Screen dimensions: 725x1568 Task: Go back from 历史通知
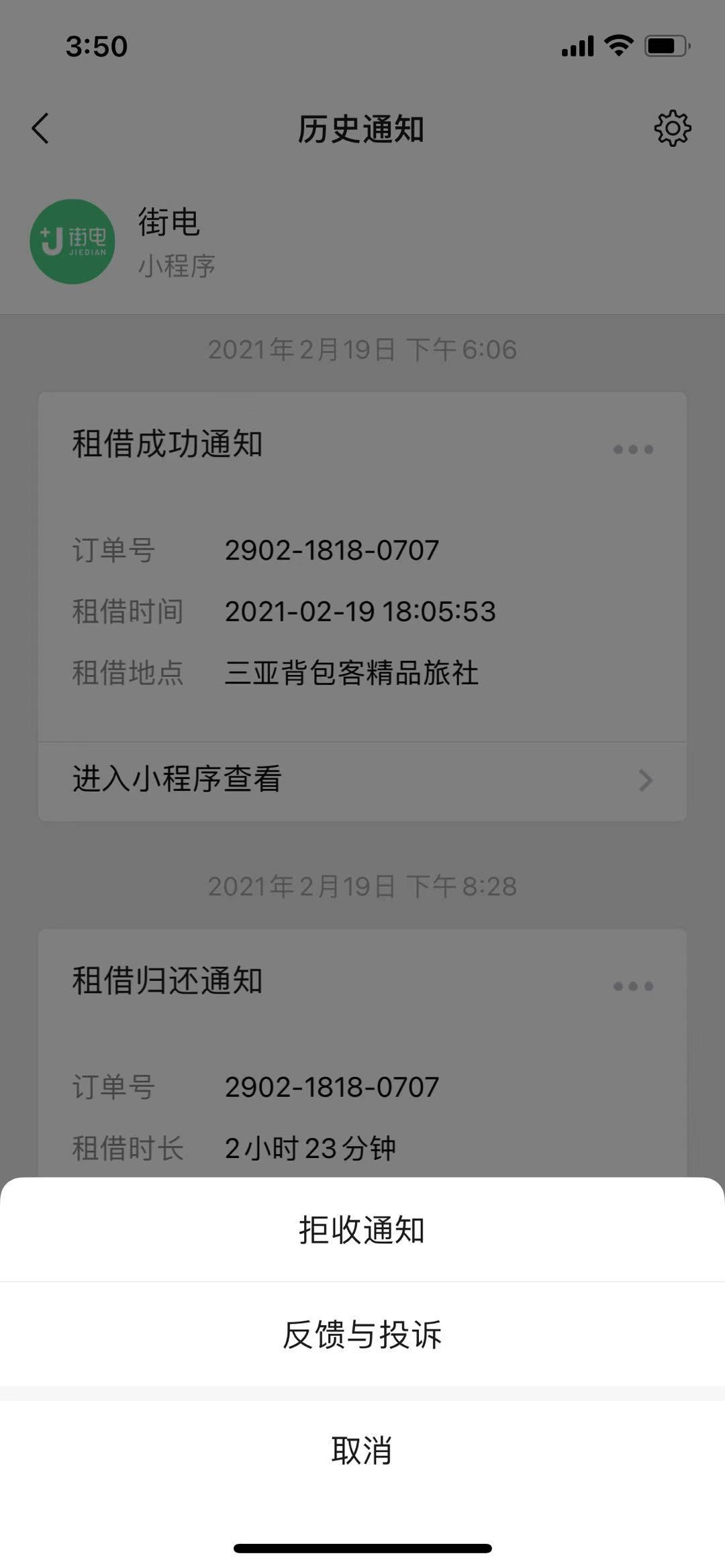coord(41,128)
